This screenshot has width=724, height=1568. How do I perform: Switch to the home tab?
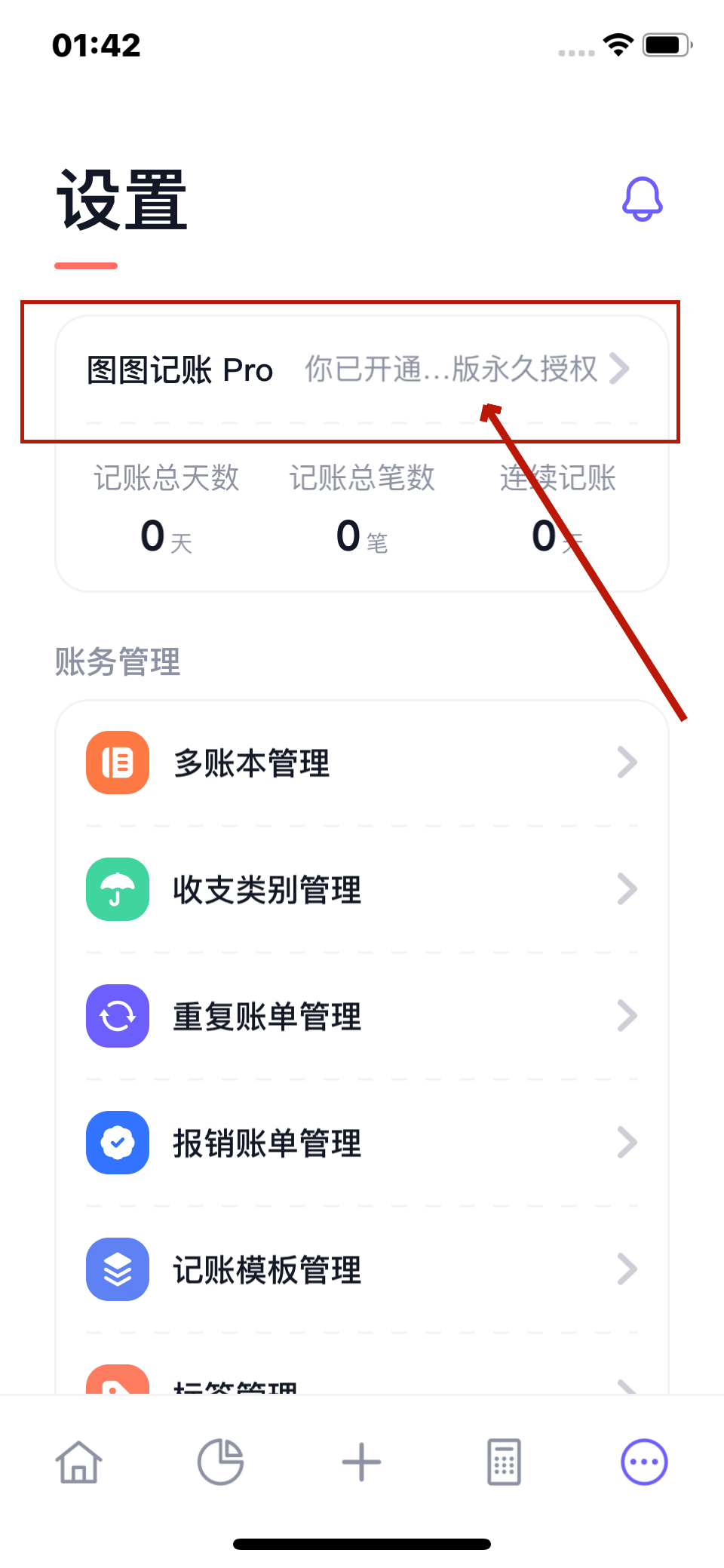coord(78,1461)
